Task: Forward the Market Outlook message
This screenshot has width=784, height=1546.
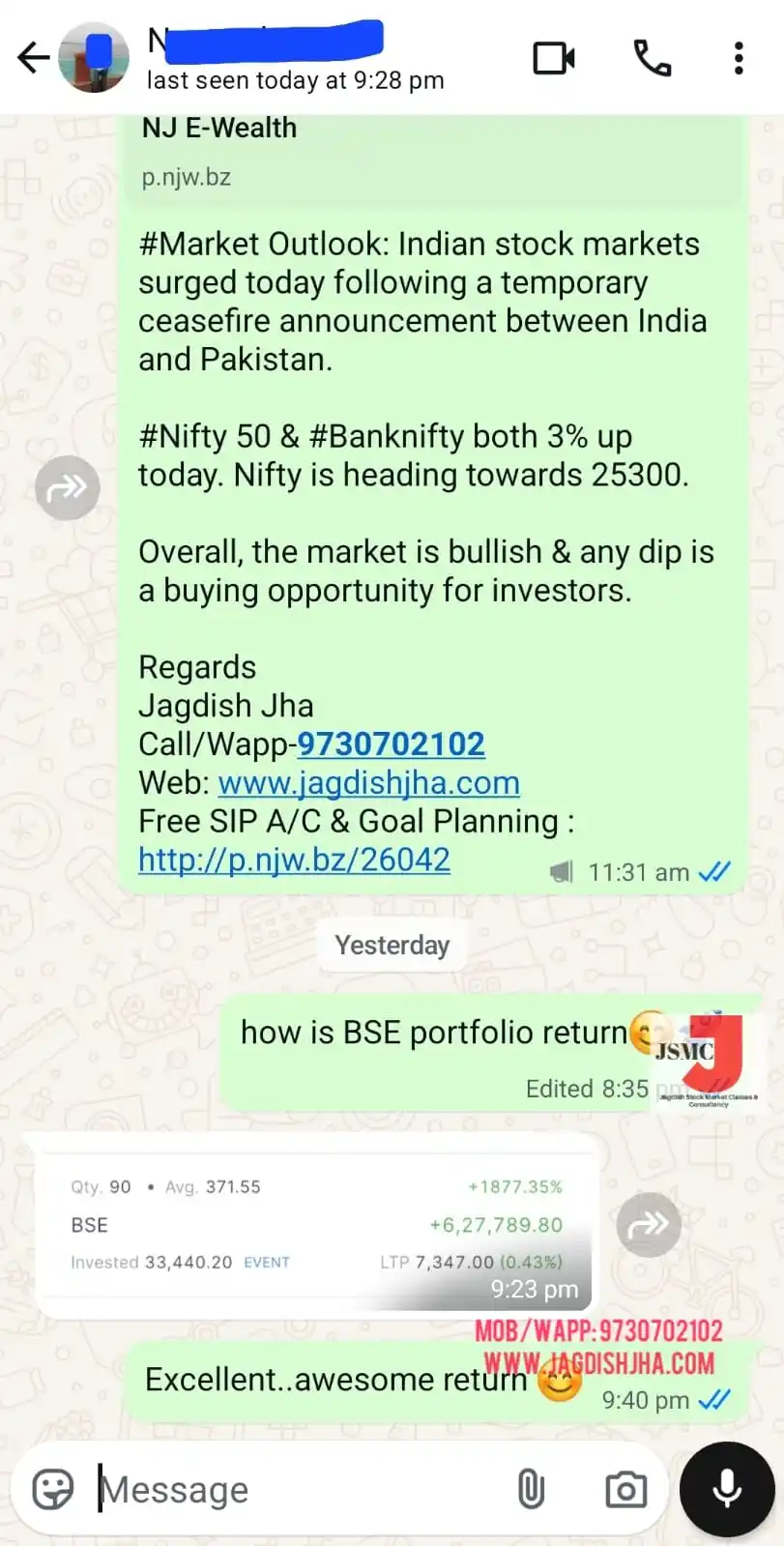Action: (x=68, y=487)
